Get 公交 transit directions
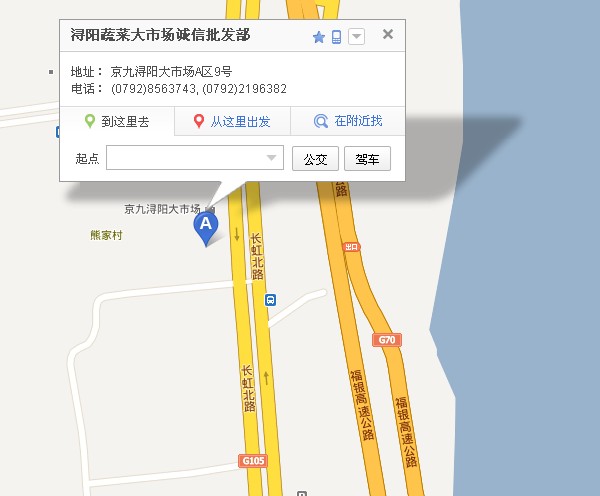The height and width of the screenshot is (496, 600). click(315, 159)
